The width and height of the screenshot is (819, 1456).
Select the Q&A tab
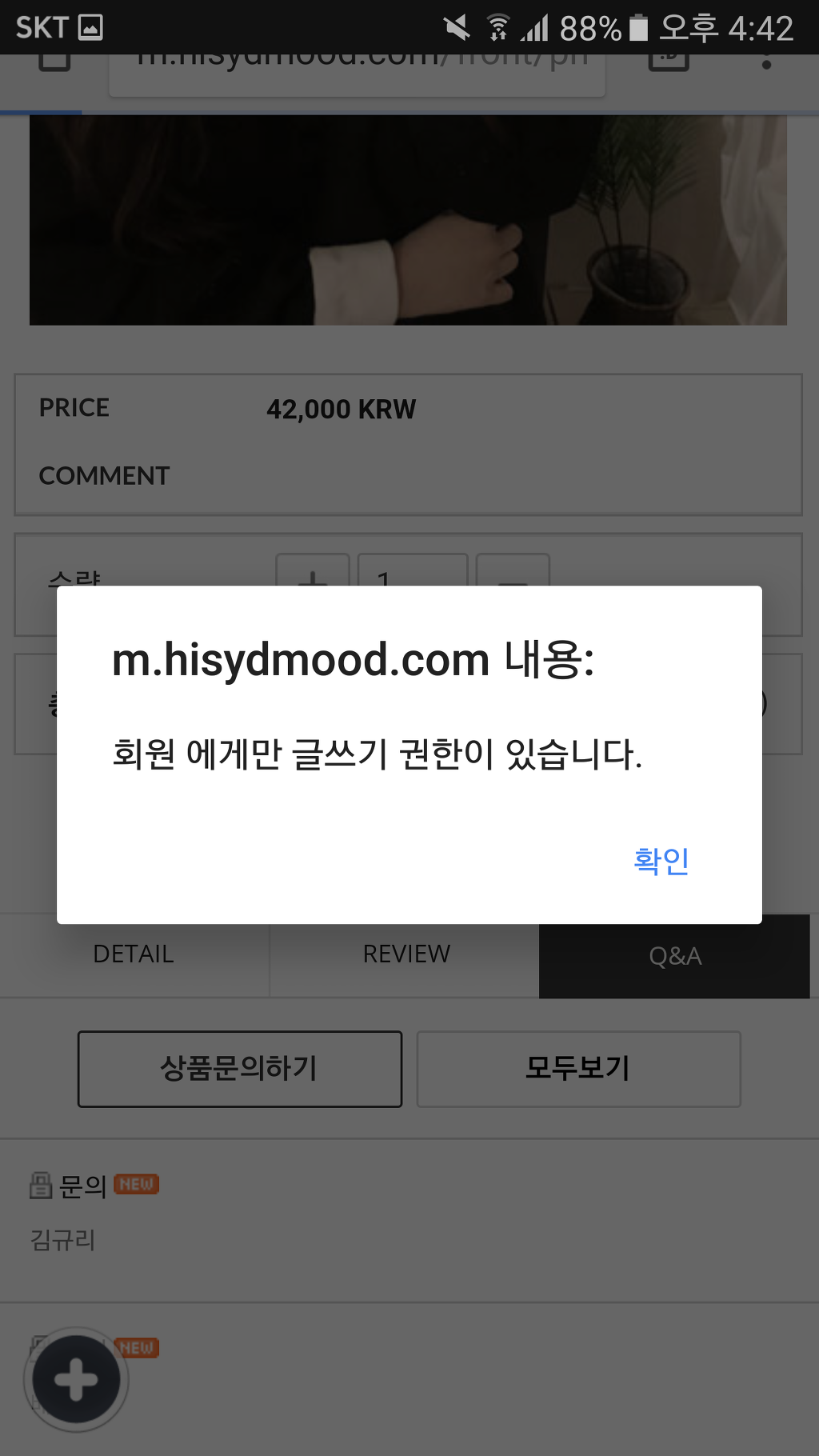click(x=674, y=956)
